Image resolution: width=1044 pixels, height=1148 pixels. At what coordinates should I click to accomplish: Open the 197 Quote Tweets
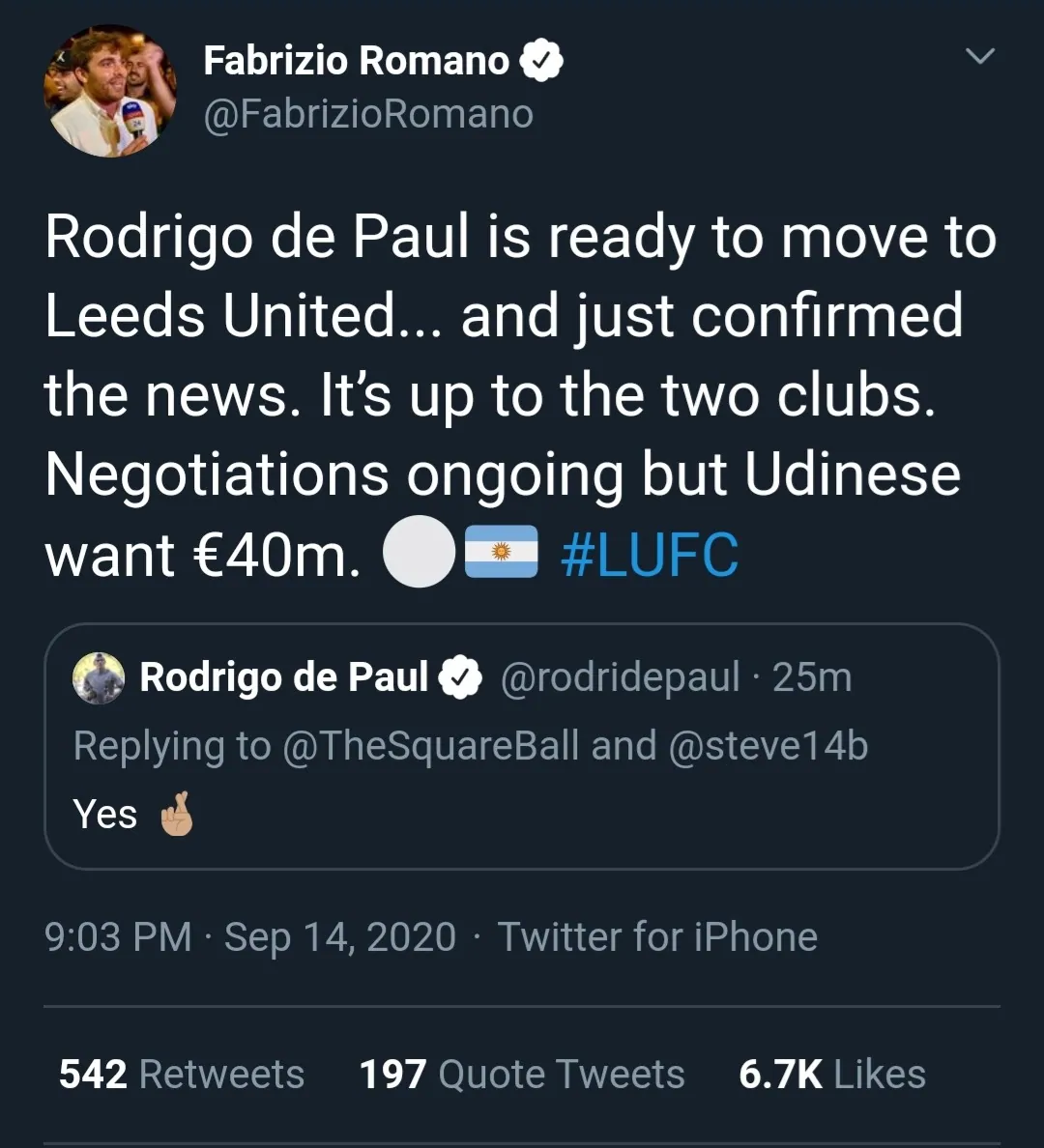click(522, 1074)
